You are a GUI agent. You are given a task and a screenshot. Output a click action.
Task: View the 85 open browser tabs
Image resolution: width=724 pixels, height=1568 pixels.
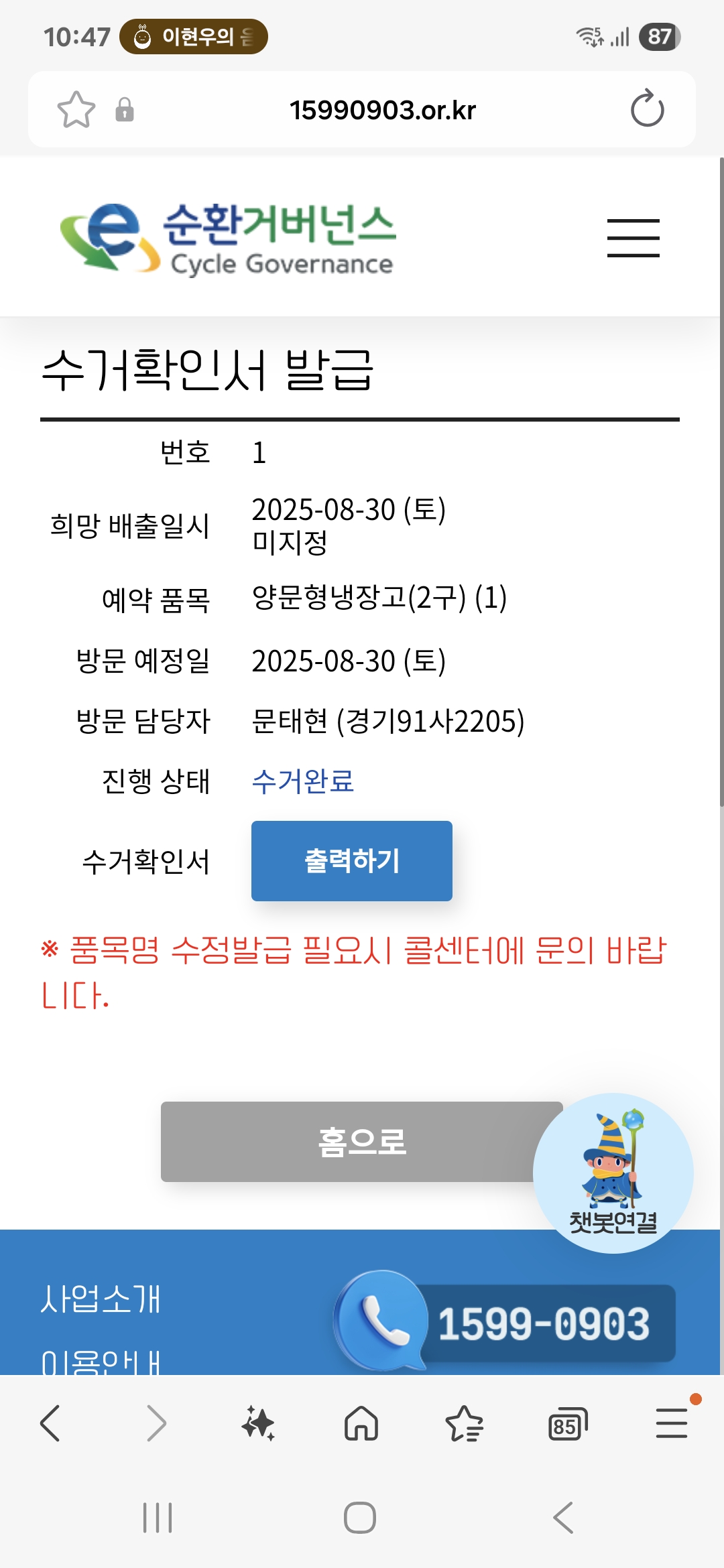pyautogui.click(x=567, y=1423)
